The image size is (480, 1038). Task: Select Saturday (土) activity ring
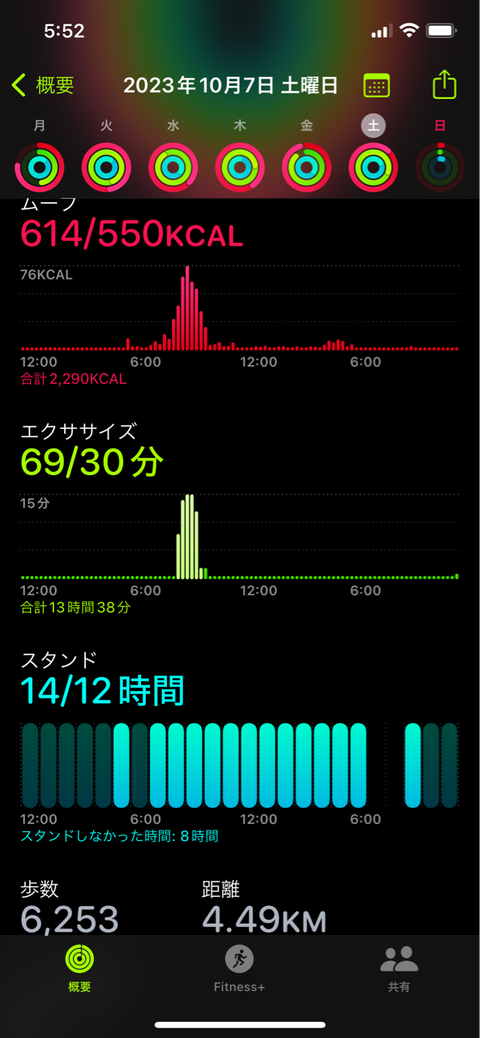click(x=373, y=167)
